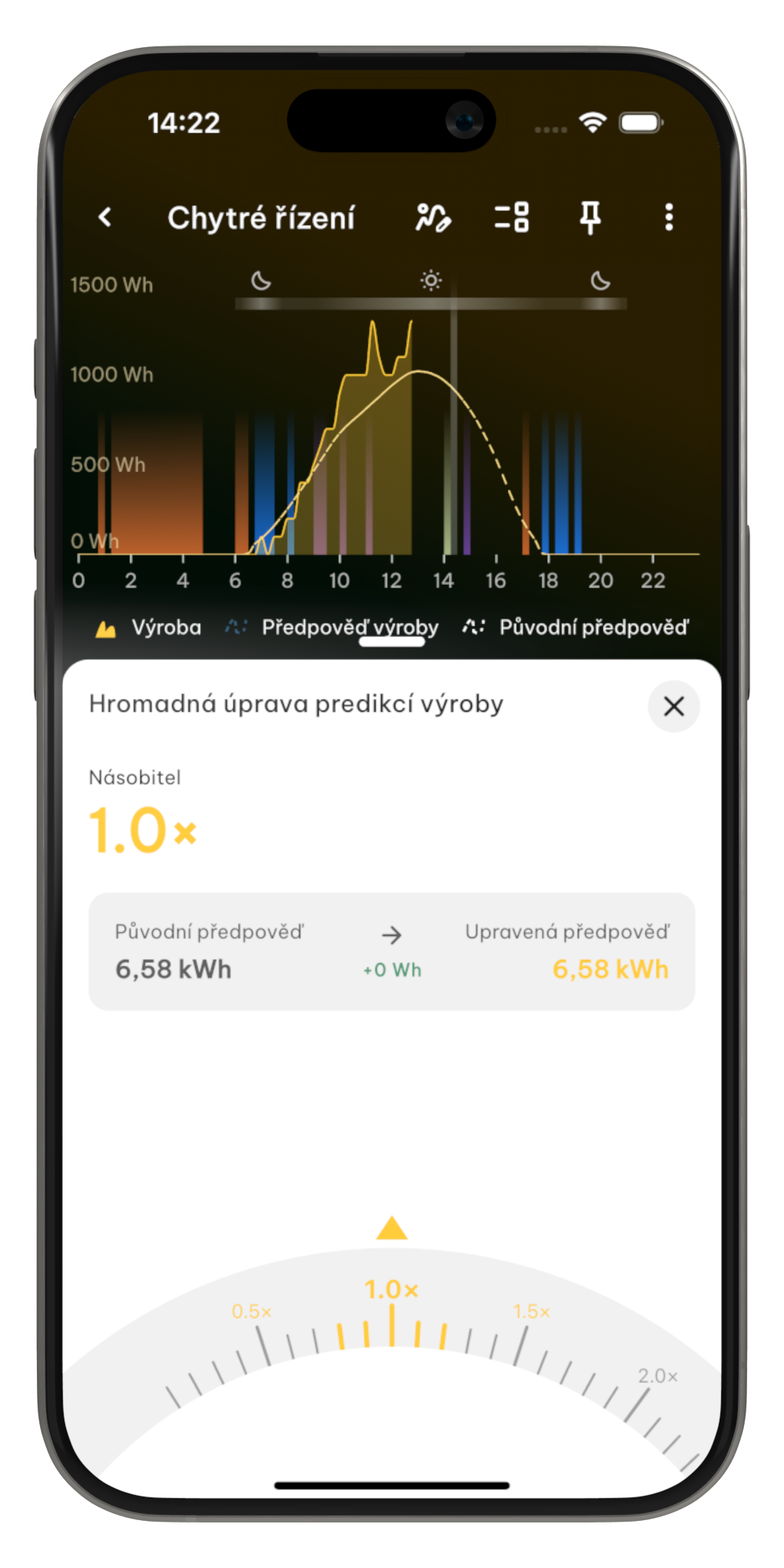
Task: Click the sun icon above the chart
Action: tap(430, 280)
